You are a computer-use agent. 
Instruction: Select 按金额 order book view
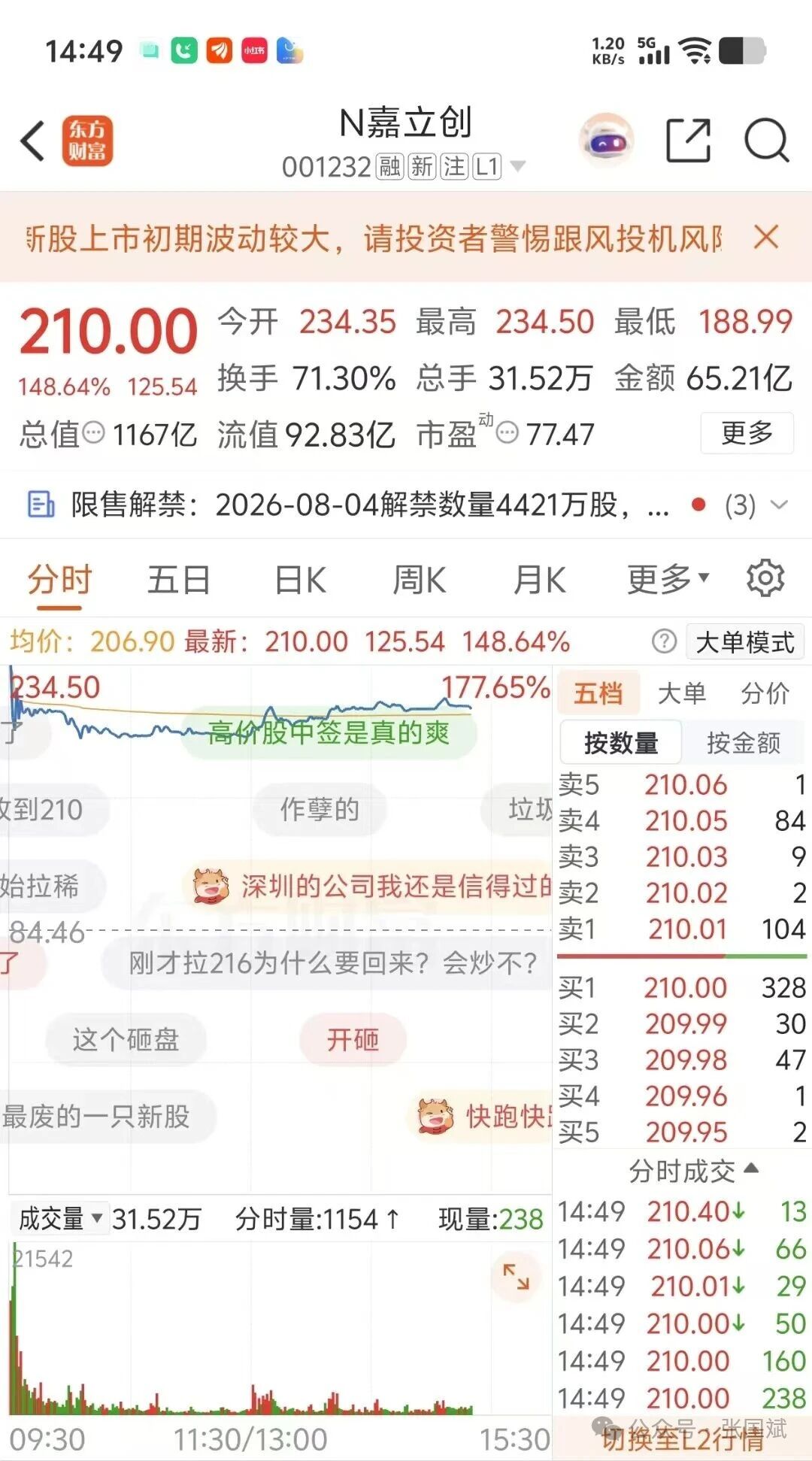744,743
